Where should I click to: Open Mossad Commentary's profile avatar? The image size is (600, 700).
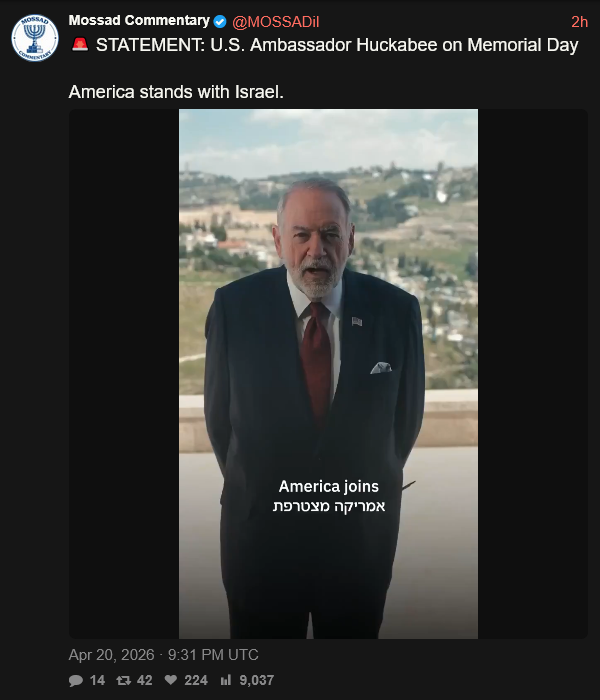click(x=35, y=37)
